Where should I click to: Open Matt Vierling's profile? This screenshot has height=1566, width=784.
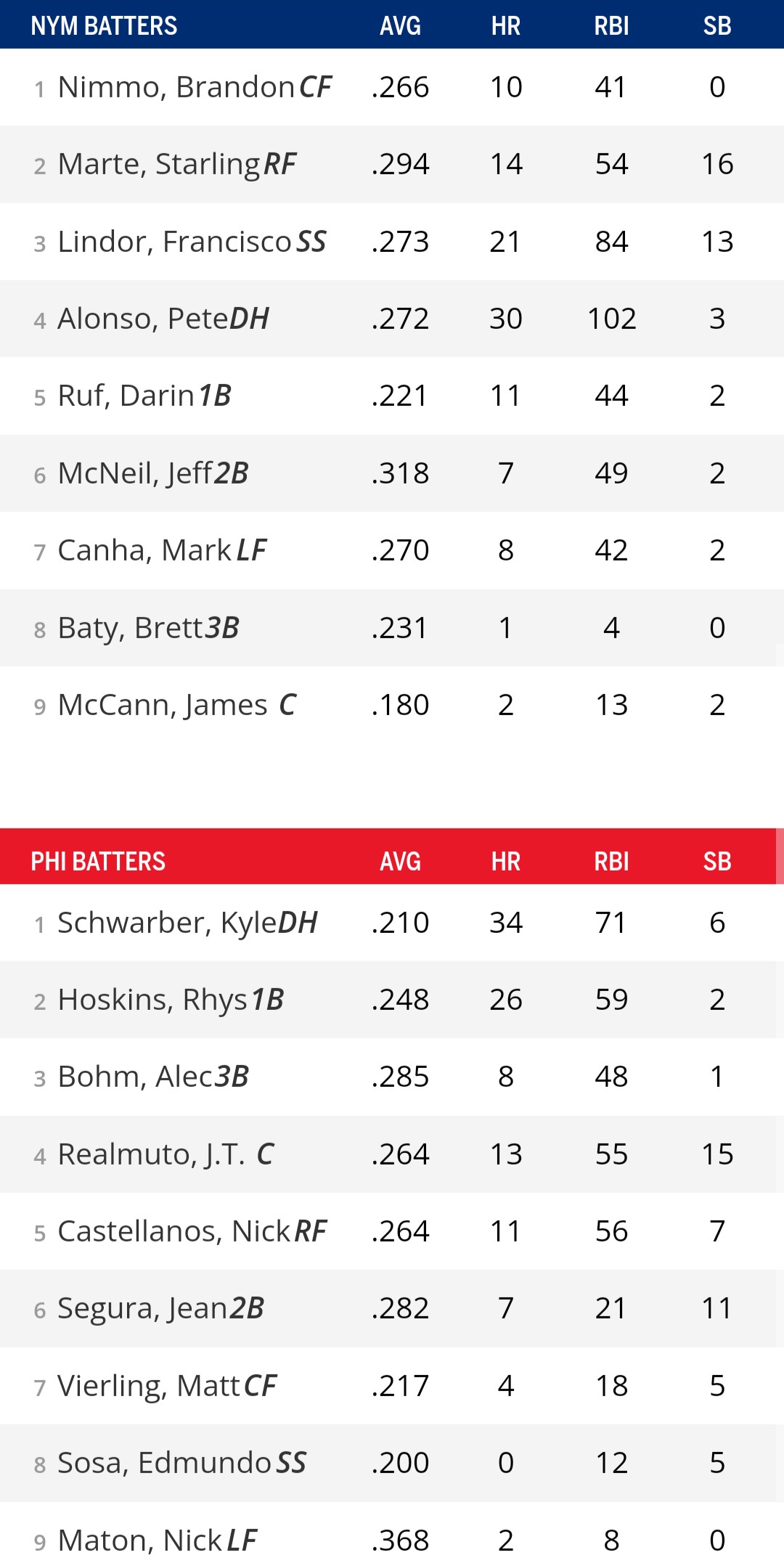[149, 1386]
